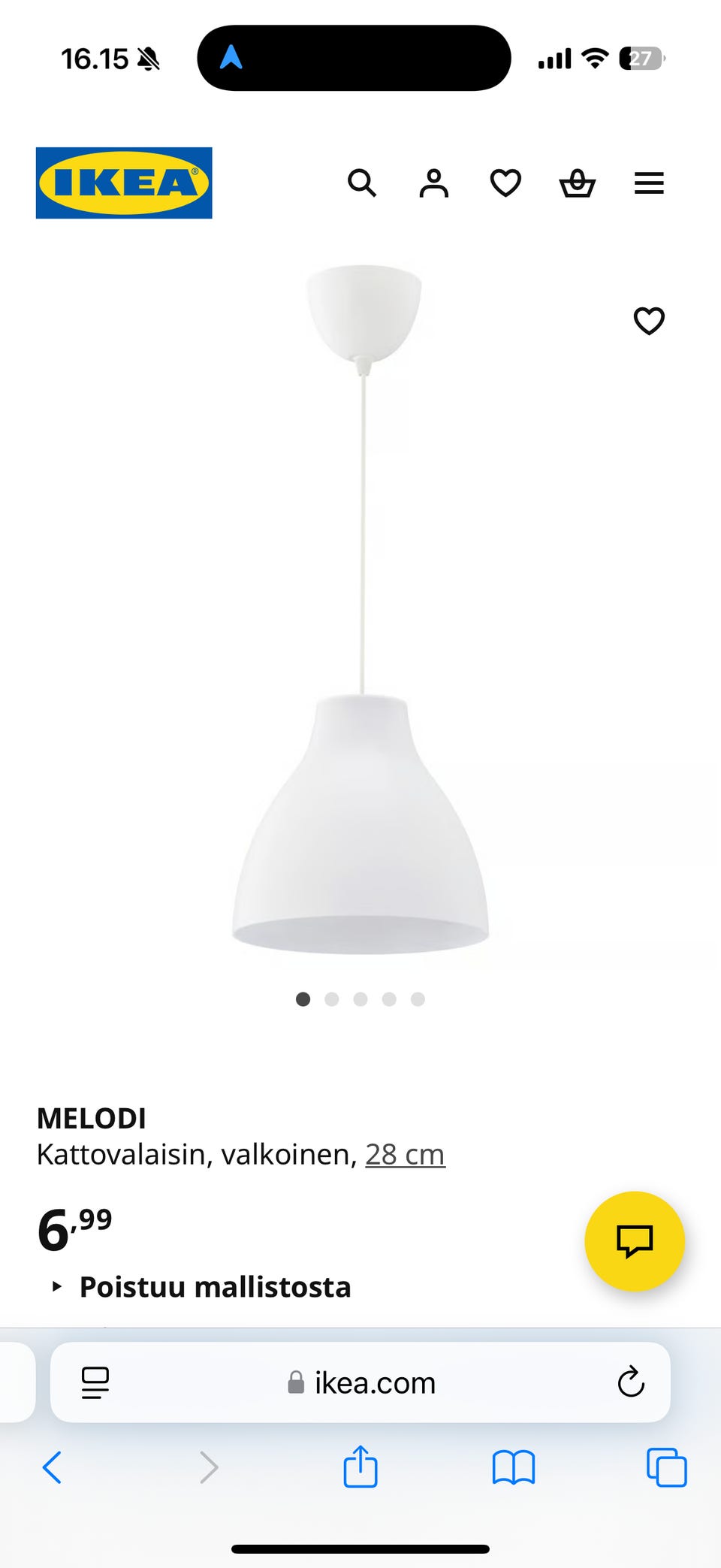Tap the ikea.com address bar
This screenshot has height=1568, width=721.
point(362,1382)
